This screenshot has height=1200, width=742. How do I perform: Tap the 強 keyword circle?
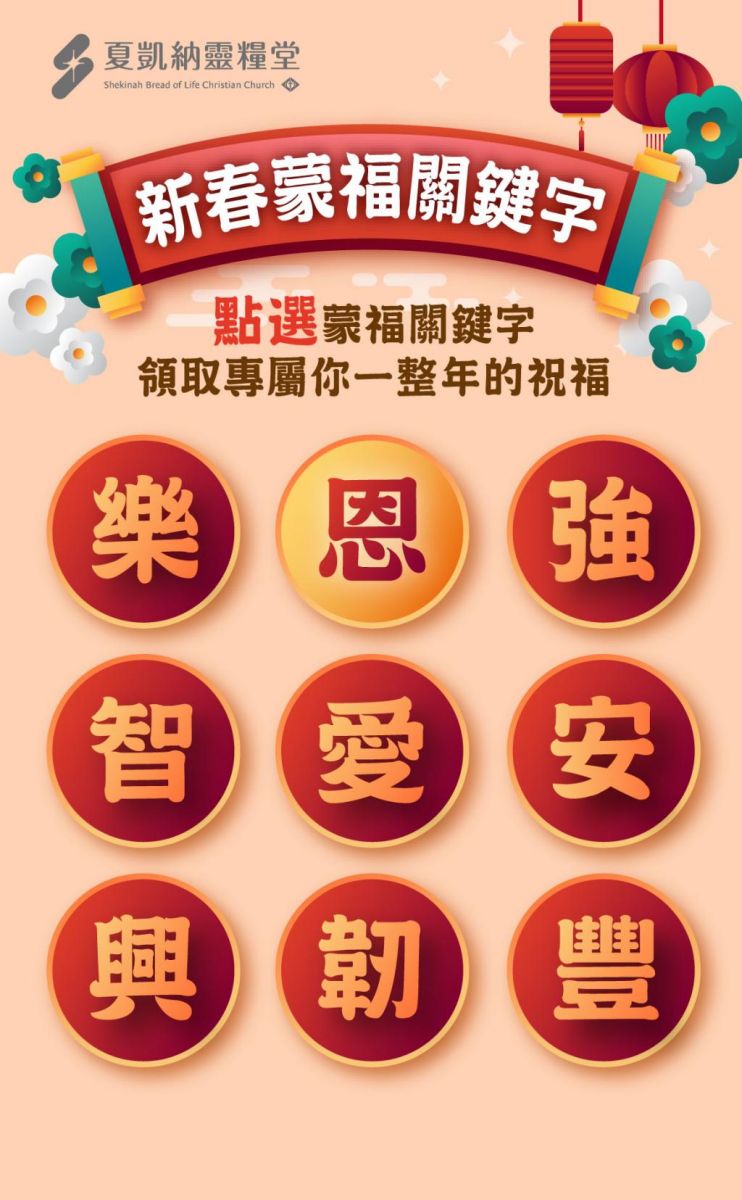coord(603,531)
